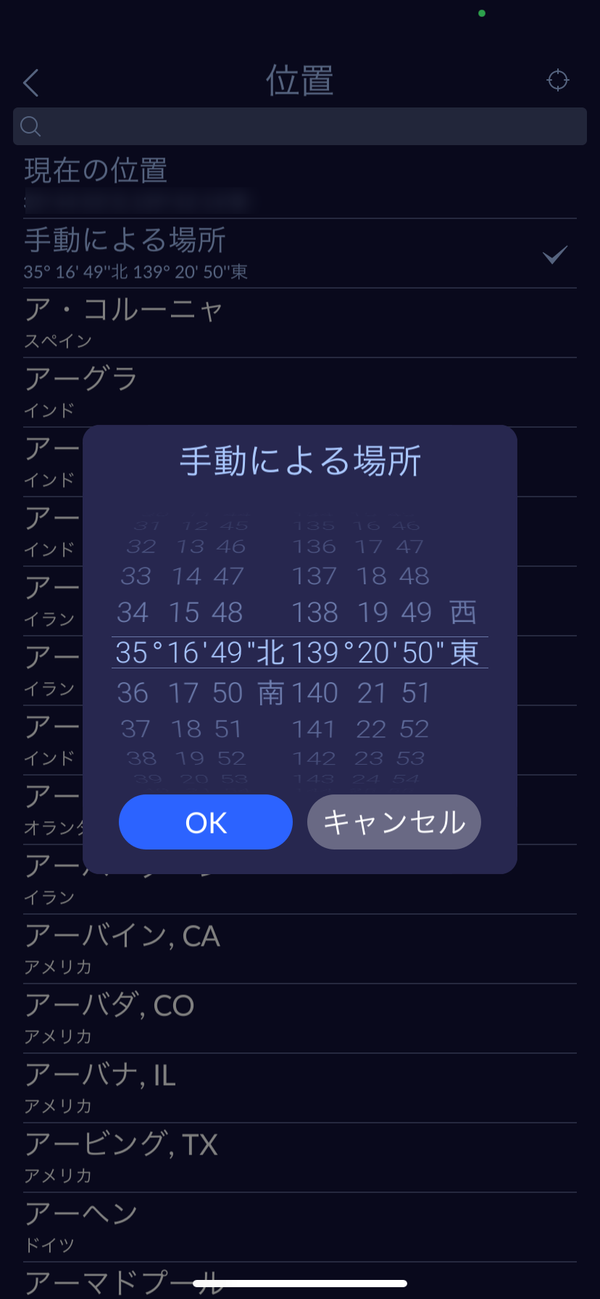Image resolution: width=600 pixels, height=1299 pixels.
Task: Open 手動による場所 row
Action: coord(300,254)
